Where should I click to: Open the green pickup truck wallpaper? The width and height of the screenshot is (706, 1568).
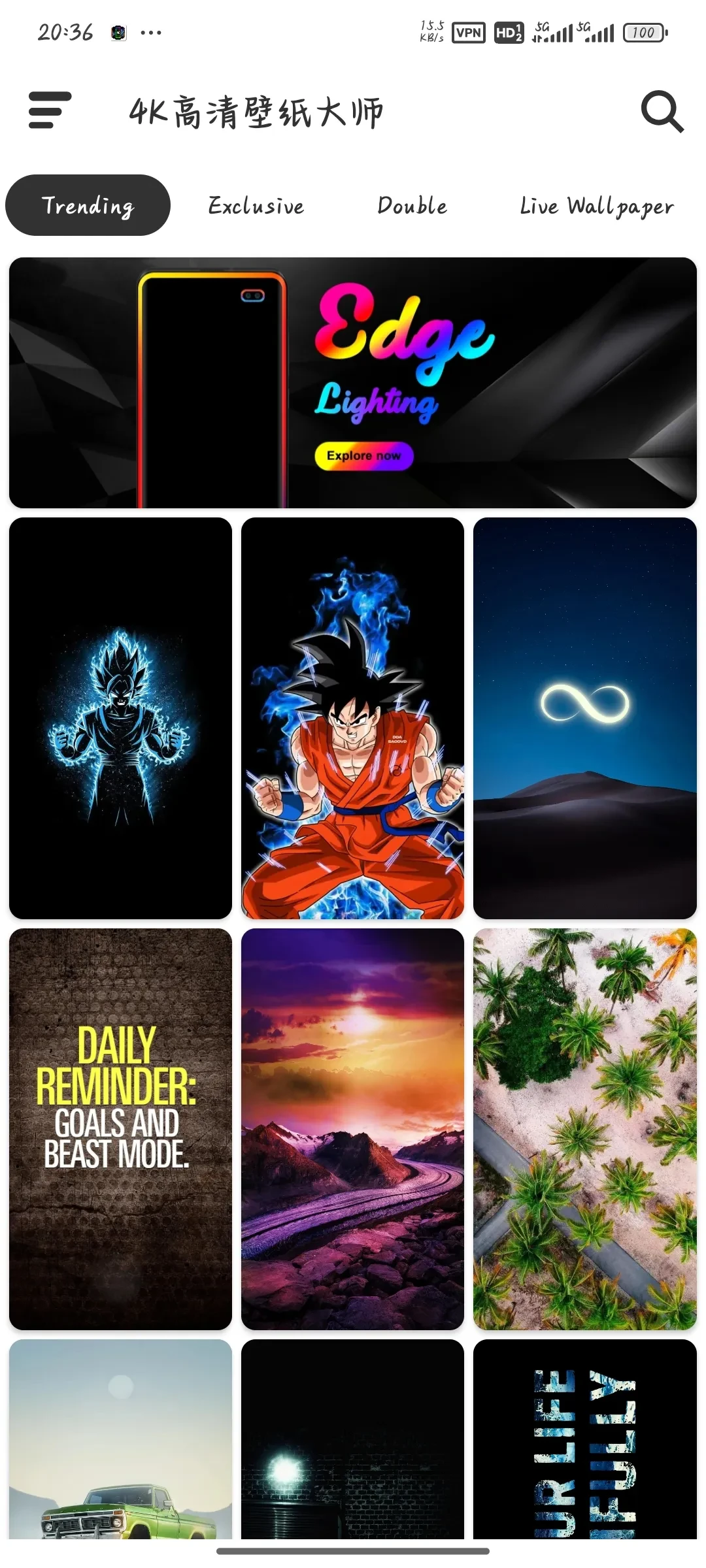121,1441
